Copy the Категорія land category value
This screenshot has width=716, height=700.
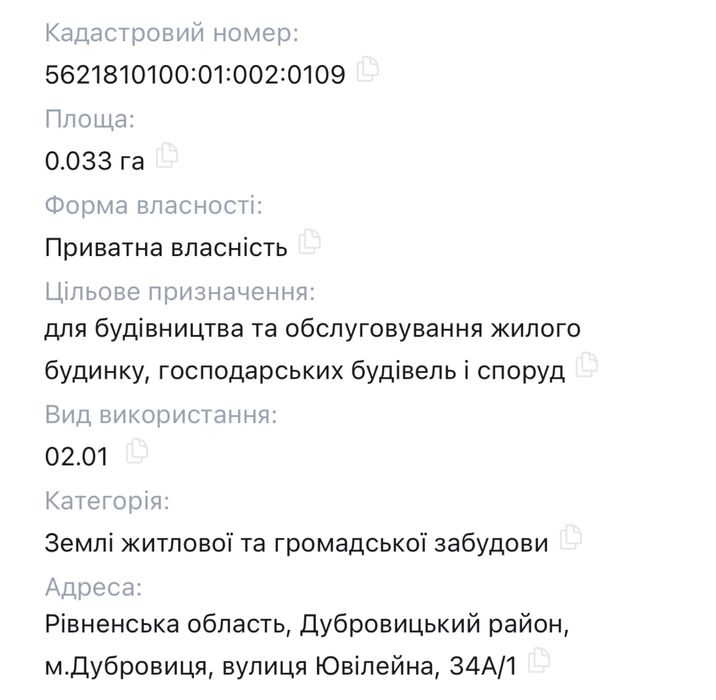point(571,539)
